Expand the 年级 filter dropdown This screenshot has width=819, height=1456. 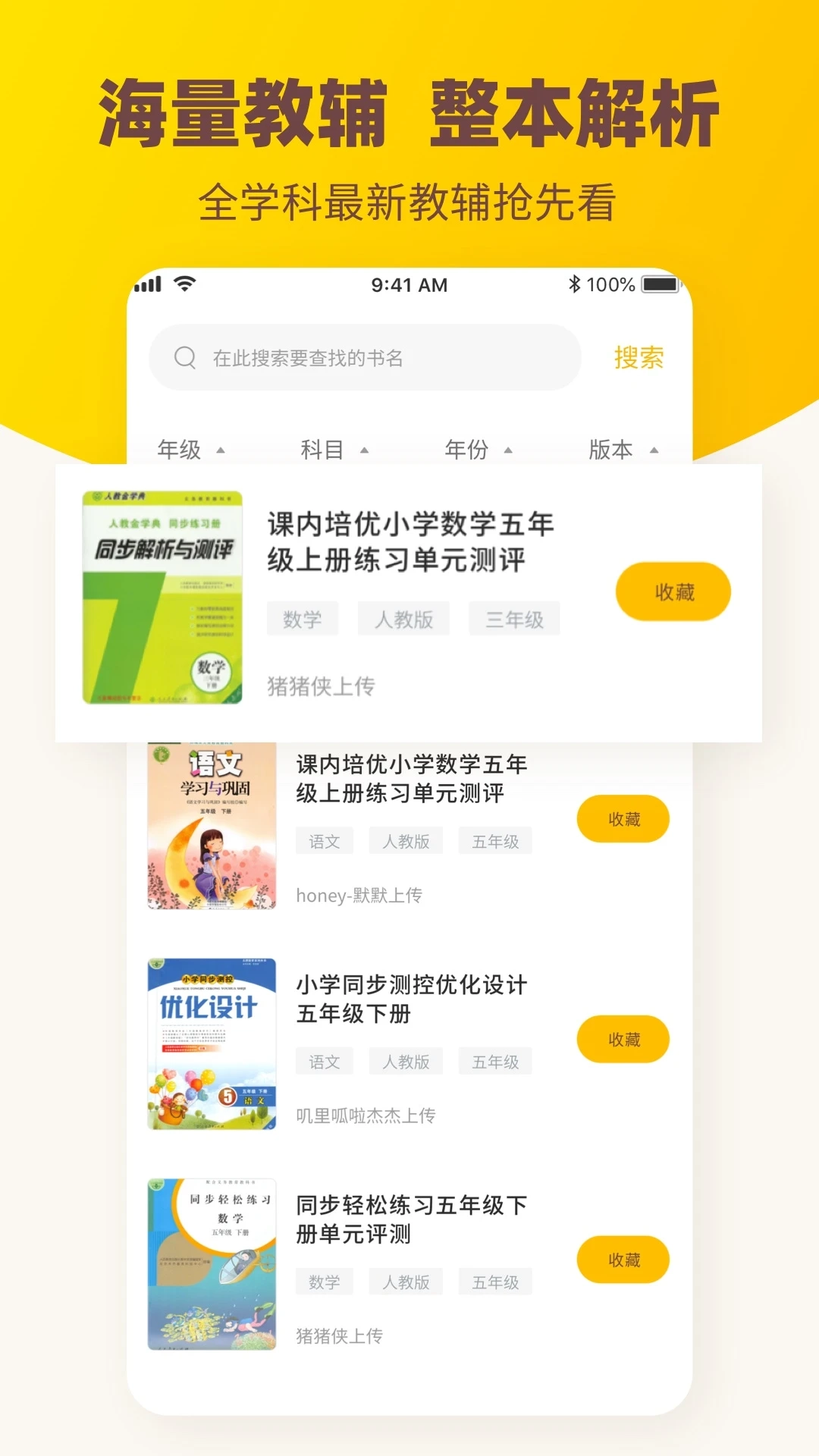pyautogui.click(x=187, y=450)
